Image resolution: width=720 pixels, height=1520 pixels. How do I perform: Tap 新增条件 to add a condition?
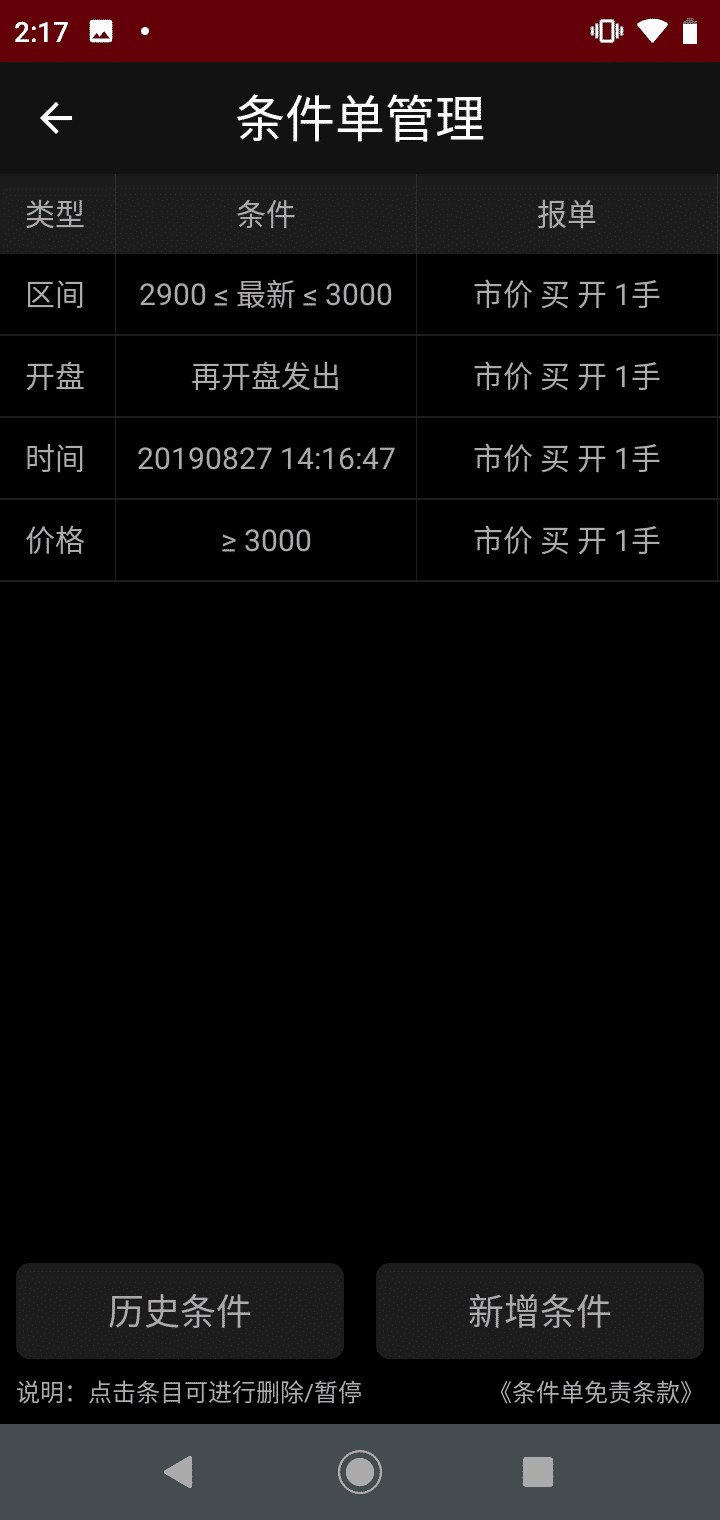(x=540, y=1311)
